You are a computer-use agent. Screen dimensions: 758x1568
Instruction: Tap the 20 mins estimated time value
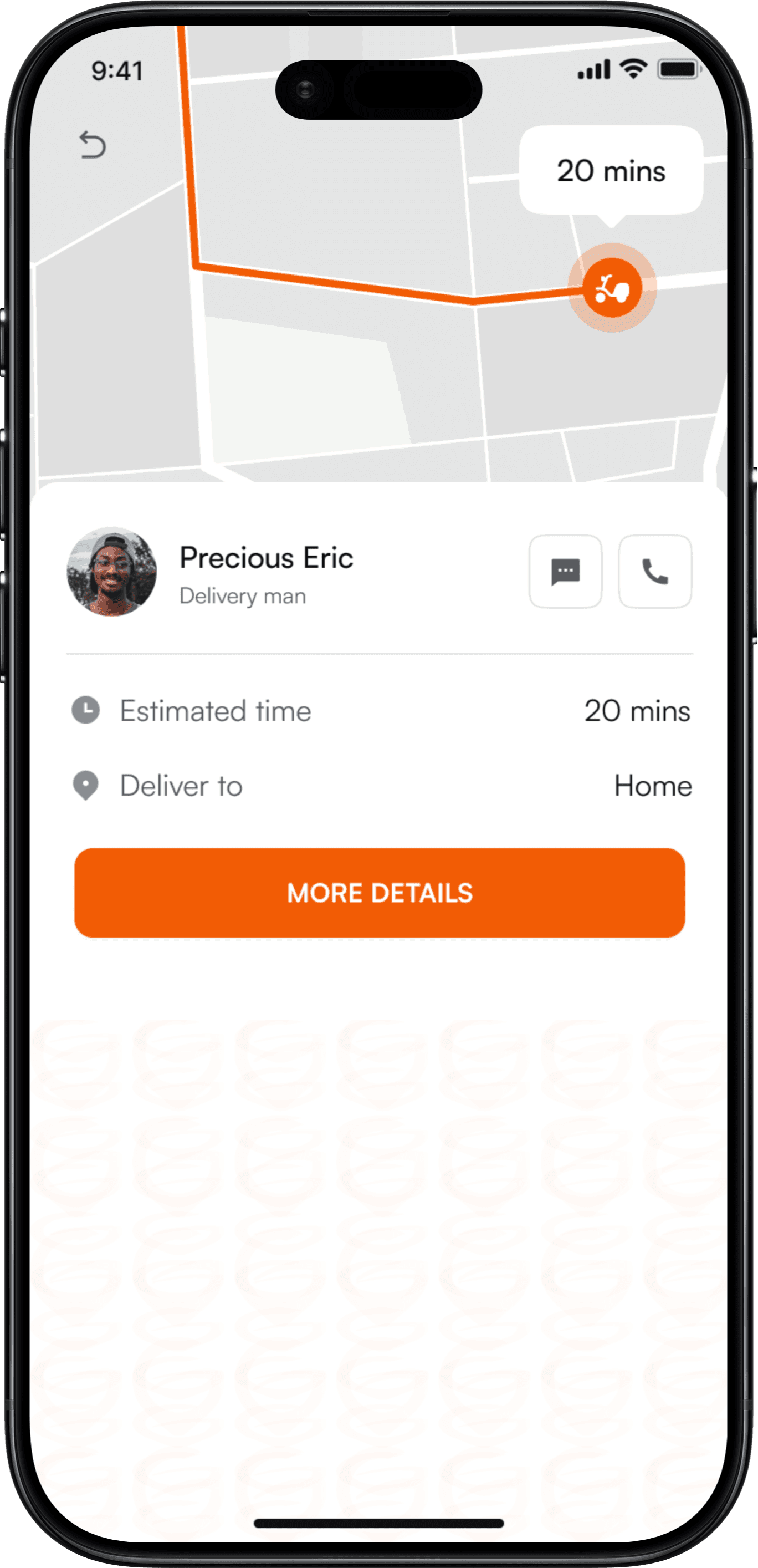638,710
